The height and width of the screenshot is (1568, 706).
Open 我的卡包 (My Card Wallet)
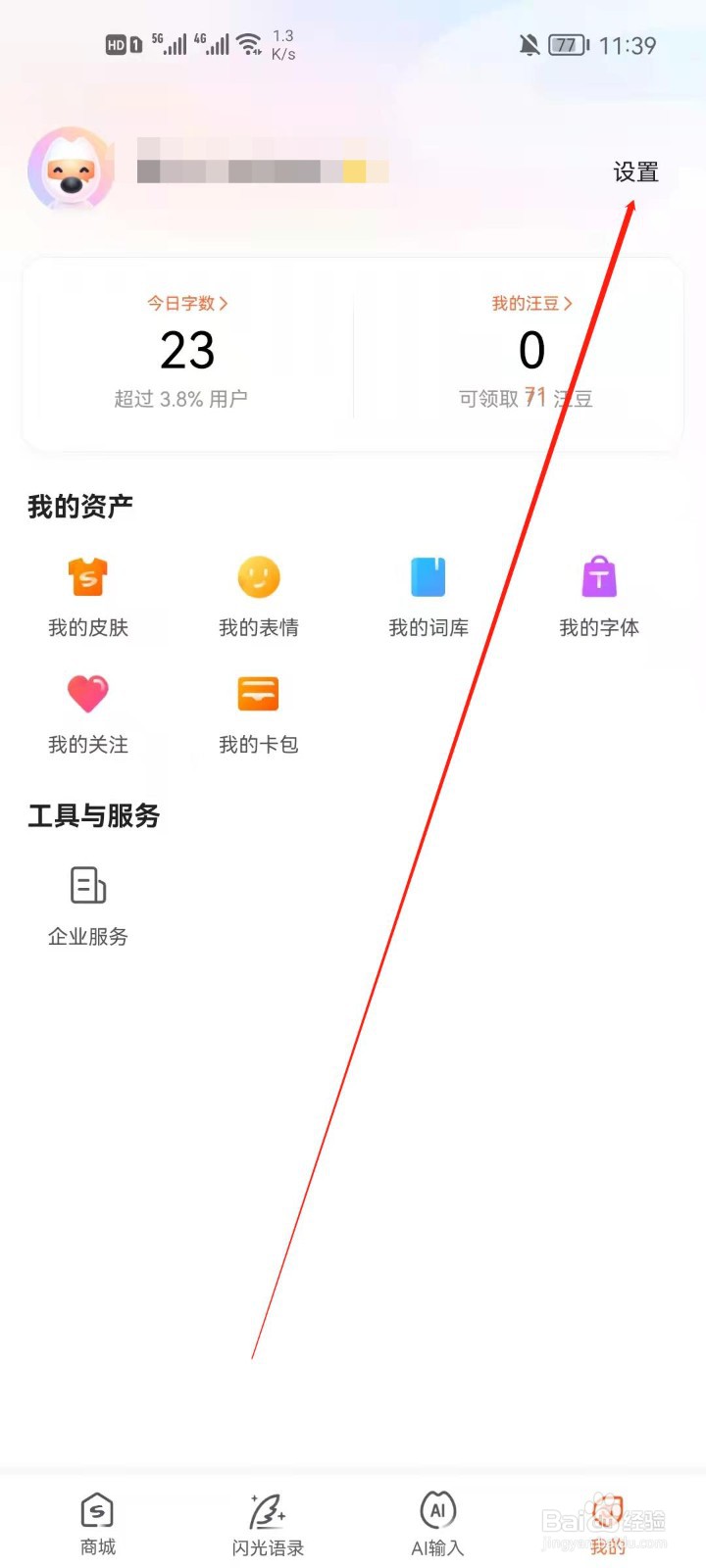[x=258, y=713]
